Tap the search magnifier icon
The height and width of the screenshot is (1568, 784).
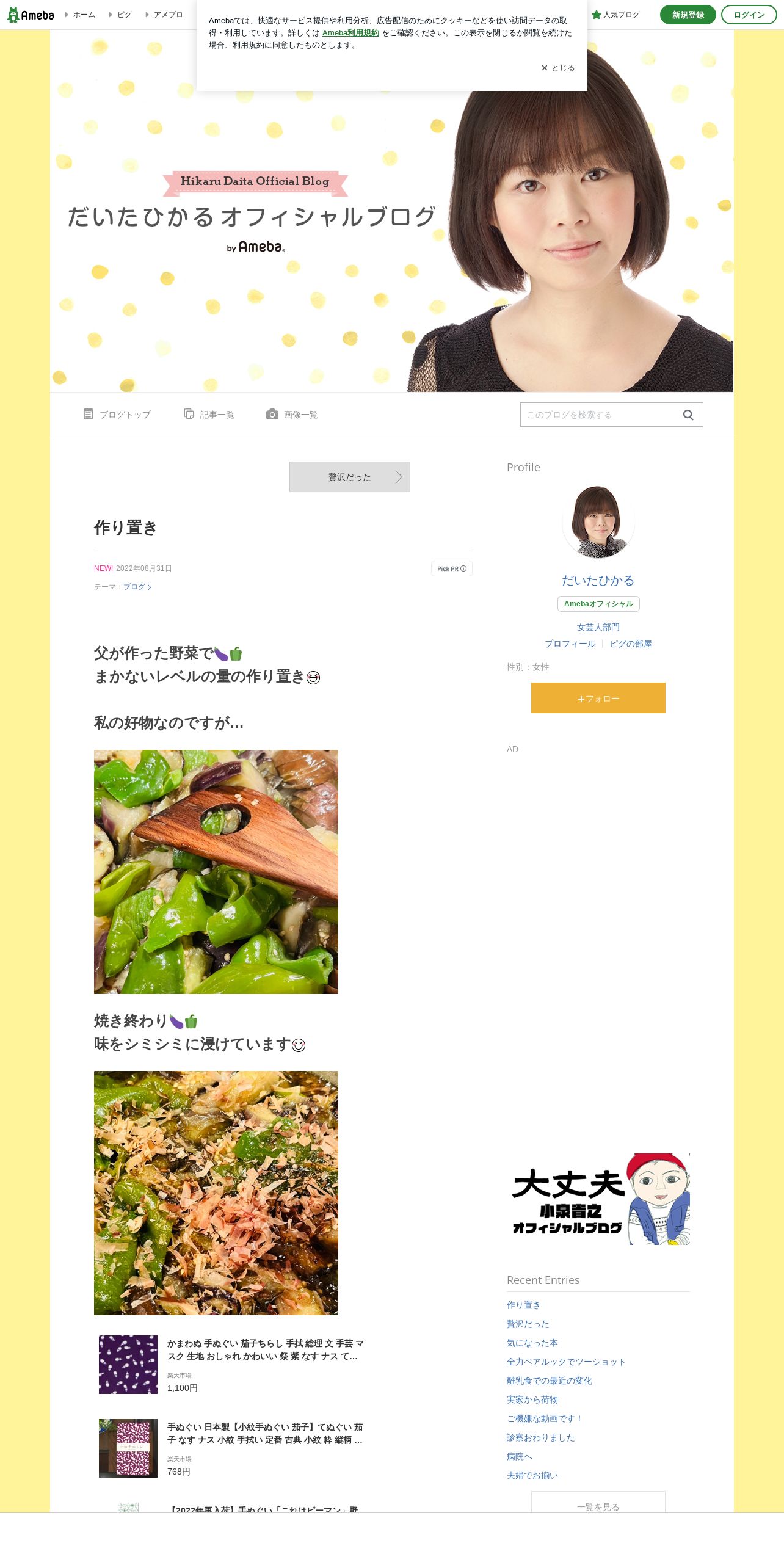click(688, 415)
